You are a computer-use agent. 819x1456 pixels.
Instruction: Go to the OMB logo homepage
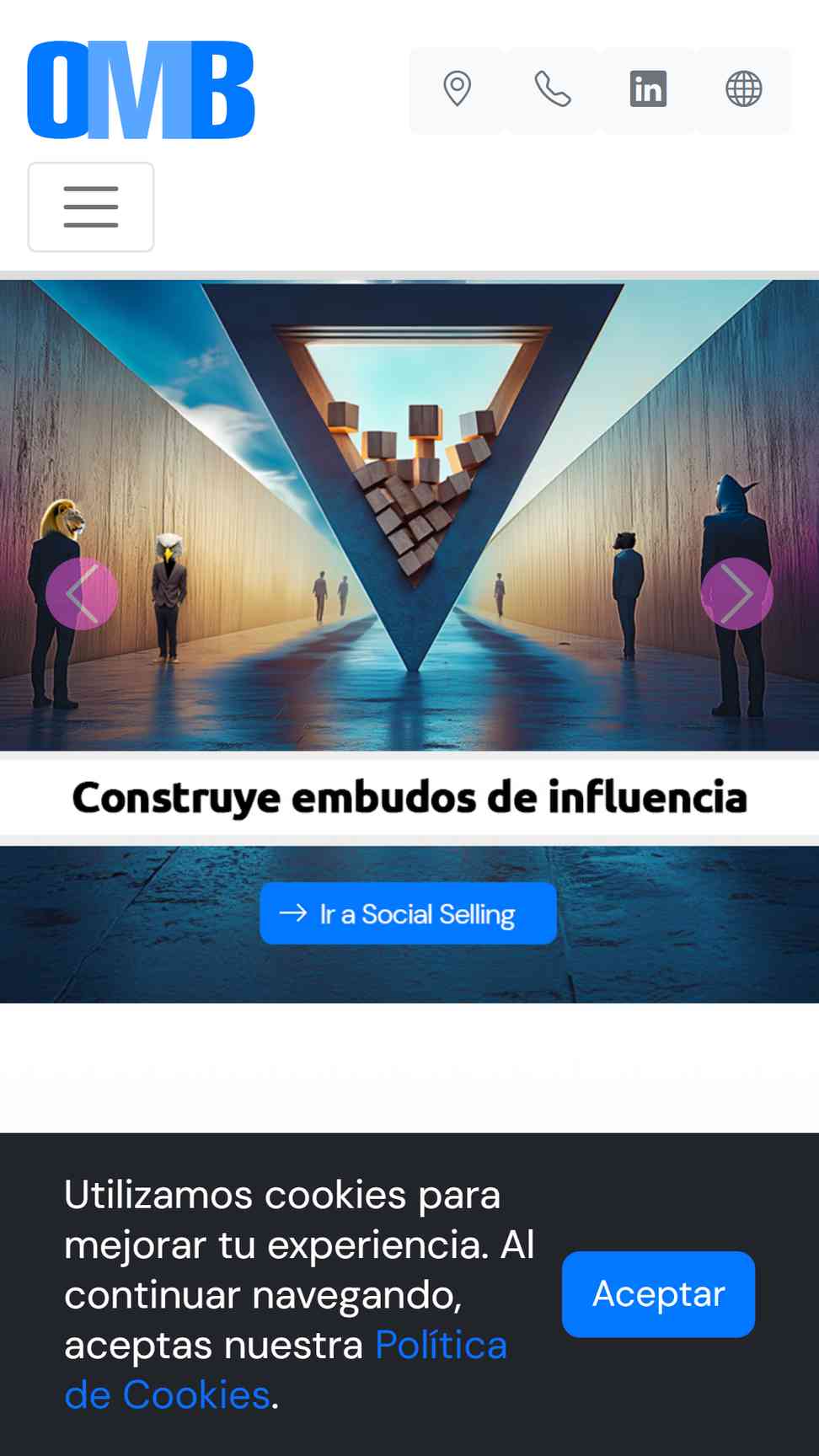(x=142, y=89)
